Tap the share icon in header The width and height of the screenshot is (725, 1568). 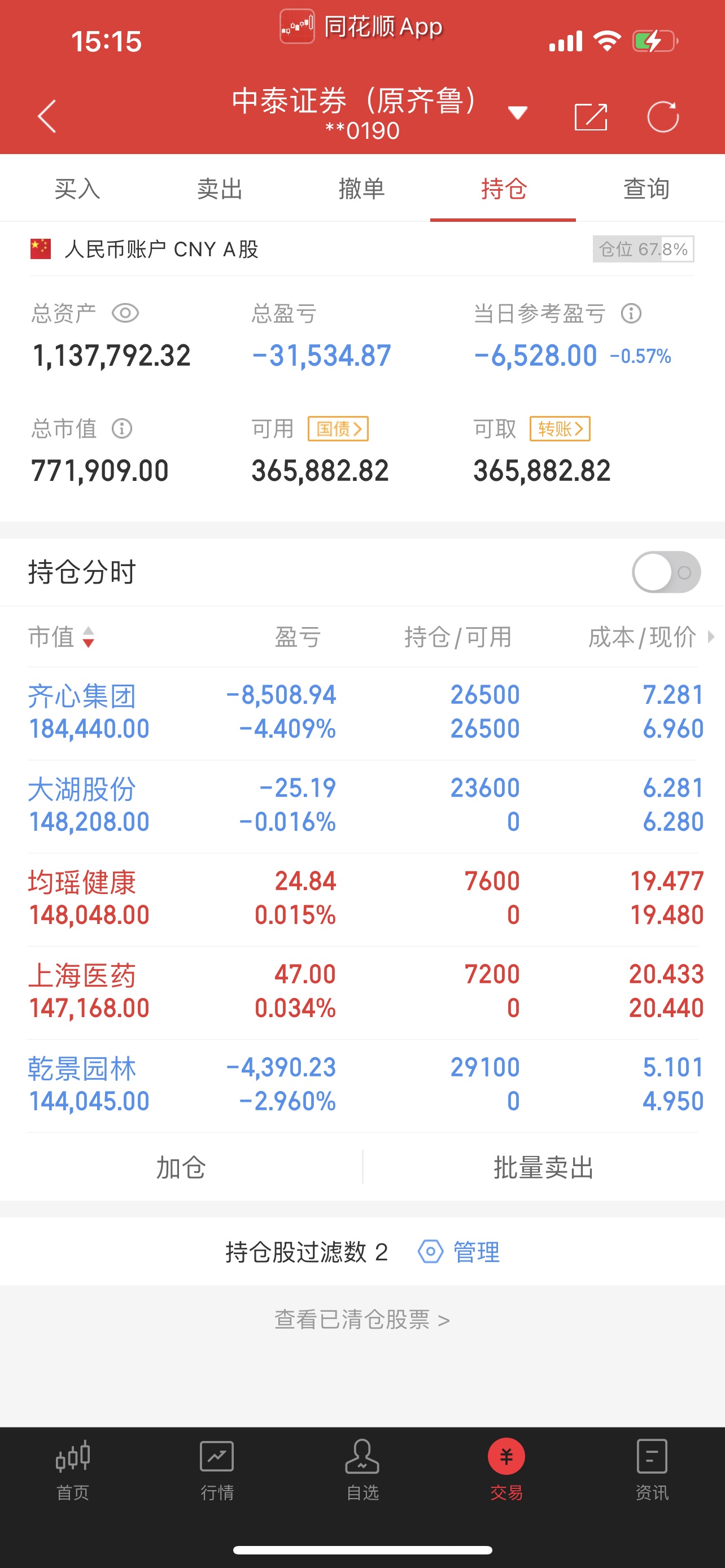pos(591,116)
